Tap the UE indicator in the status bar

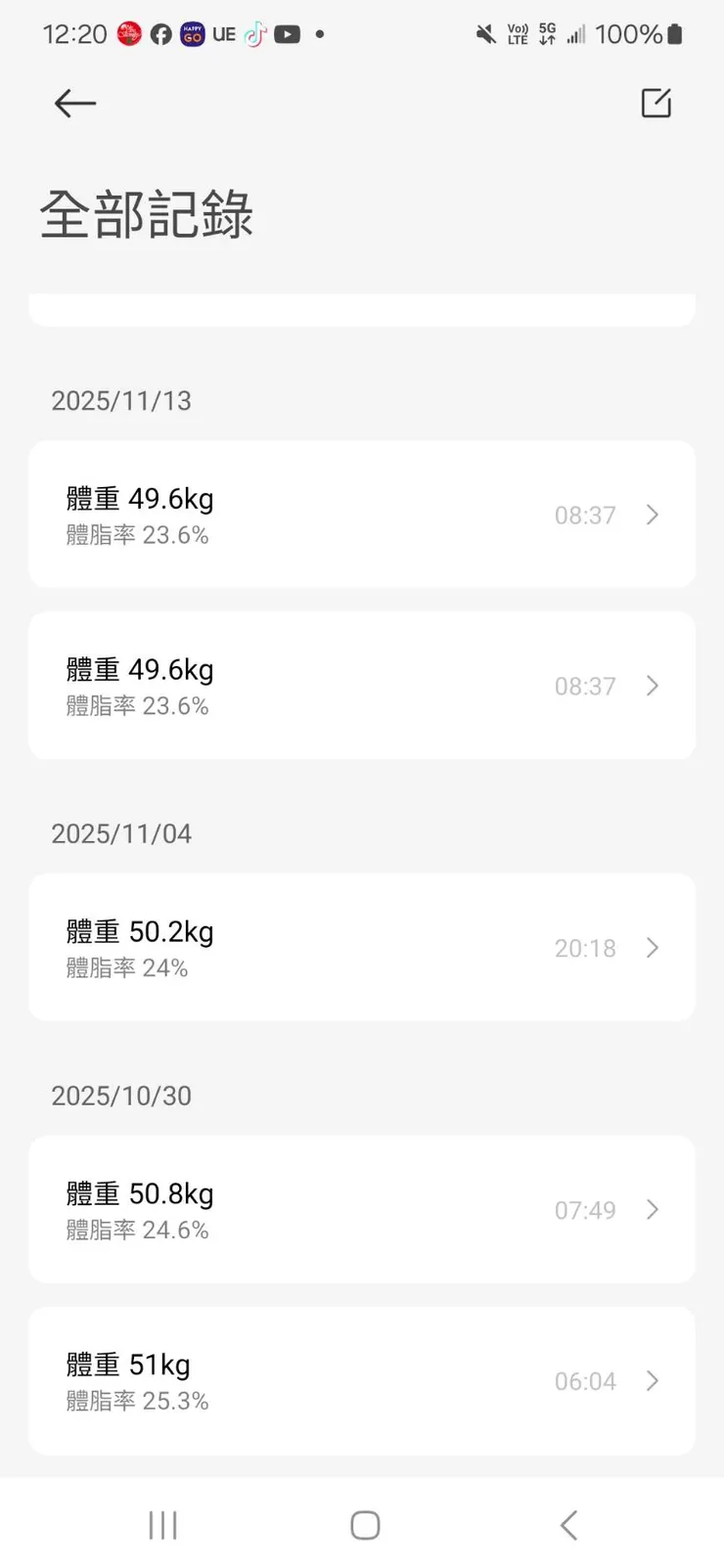(x=223, y=34)
